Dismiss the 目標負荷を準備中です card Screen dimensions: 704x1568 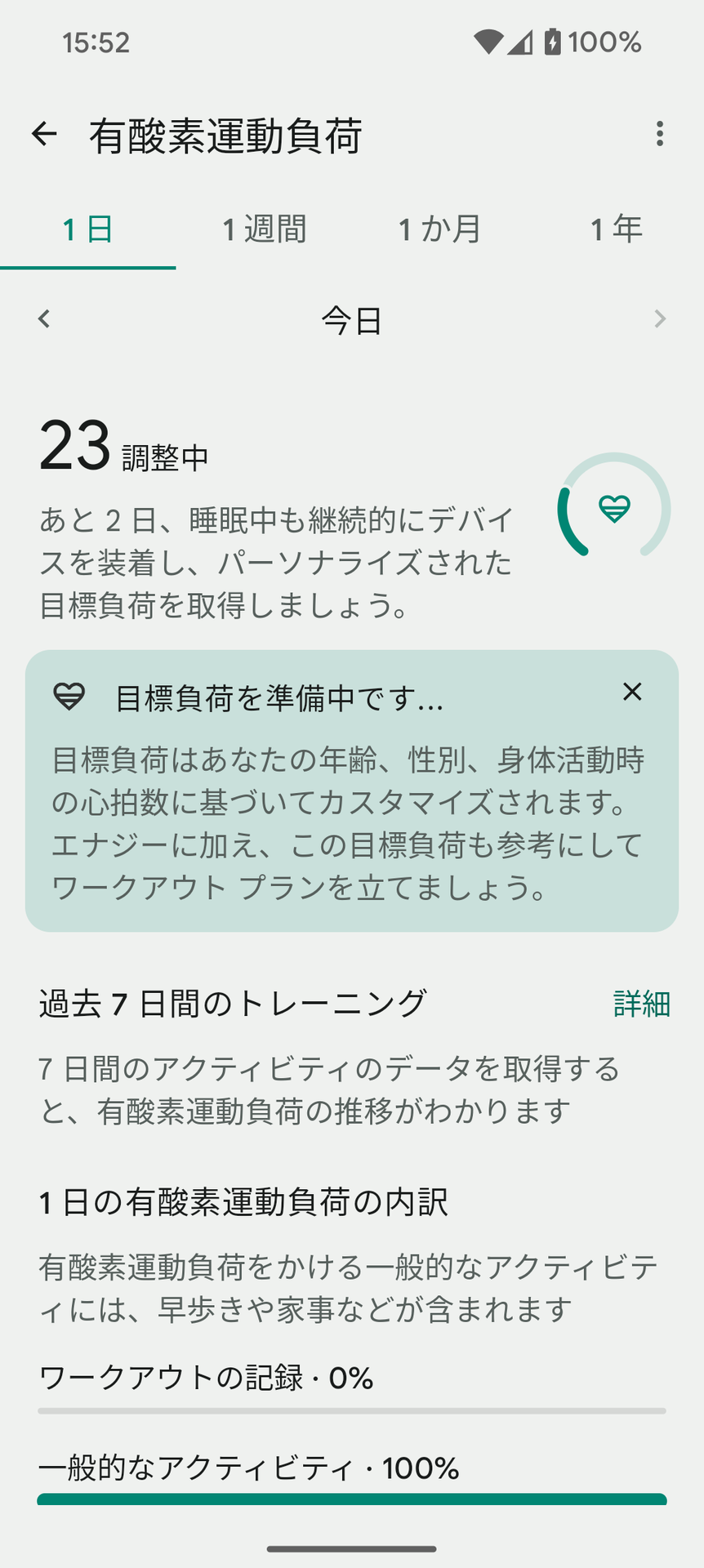pyautogui.click(x=632, y=693)
